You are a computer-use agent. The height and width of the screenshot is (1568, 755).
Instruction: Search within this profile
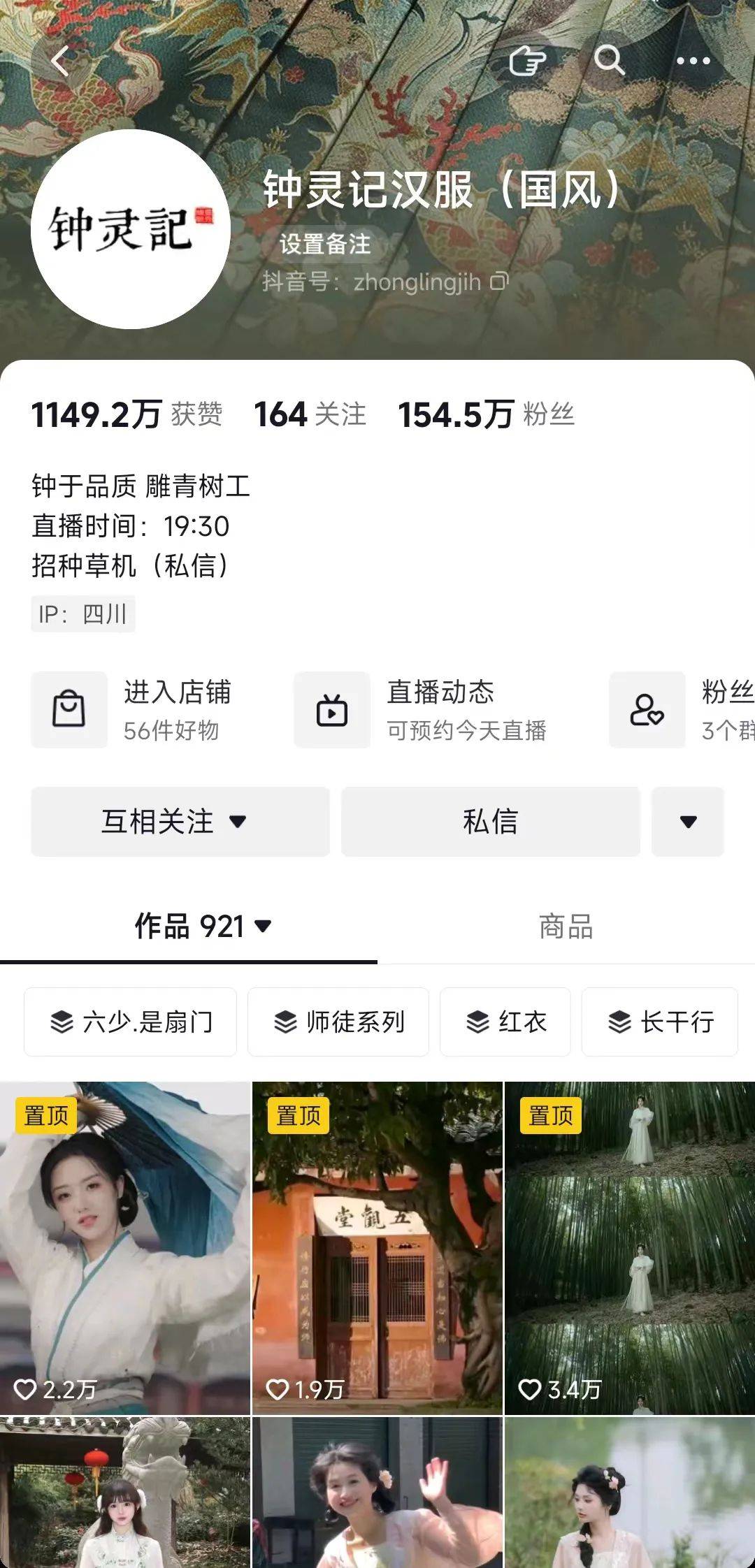coord(609,61)
